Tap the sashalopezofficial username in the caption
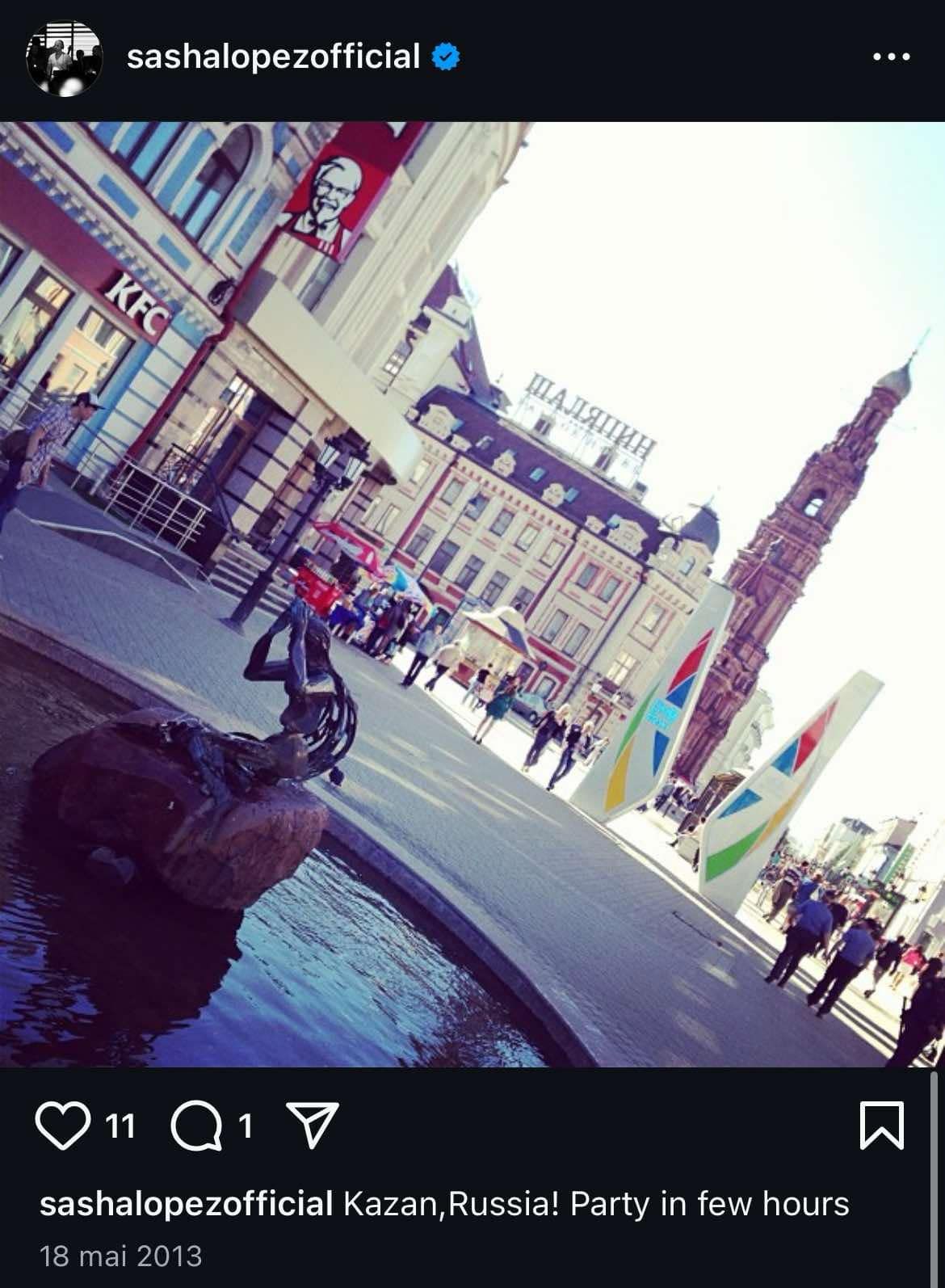This screenshot has width=945, height=1288. (x=186, y=1204)
